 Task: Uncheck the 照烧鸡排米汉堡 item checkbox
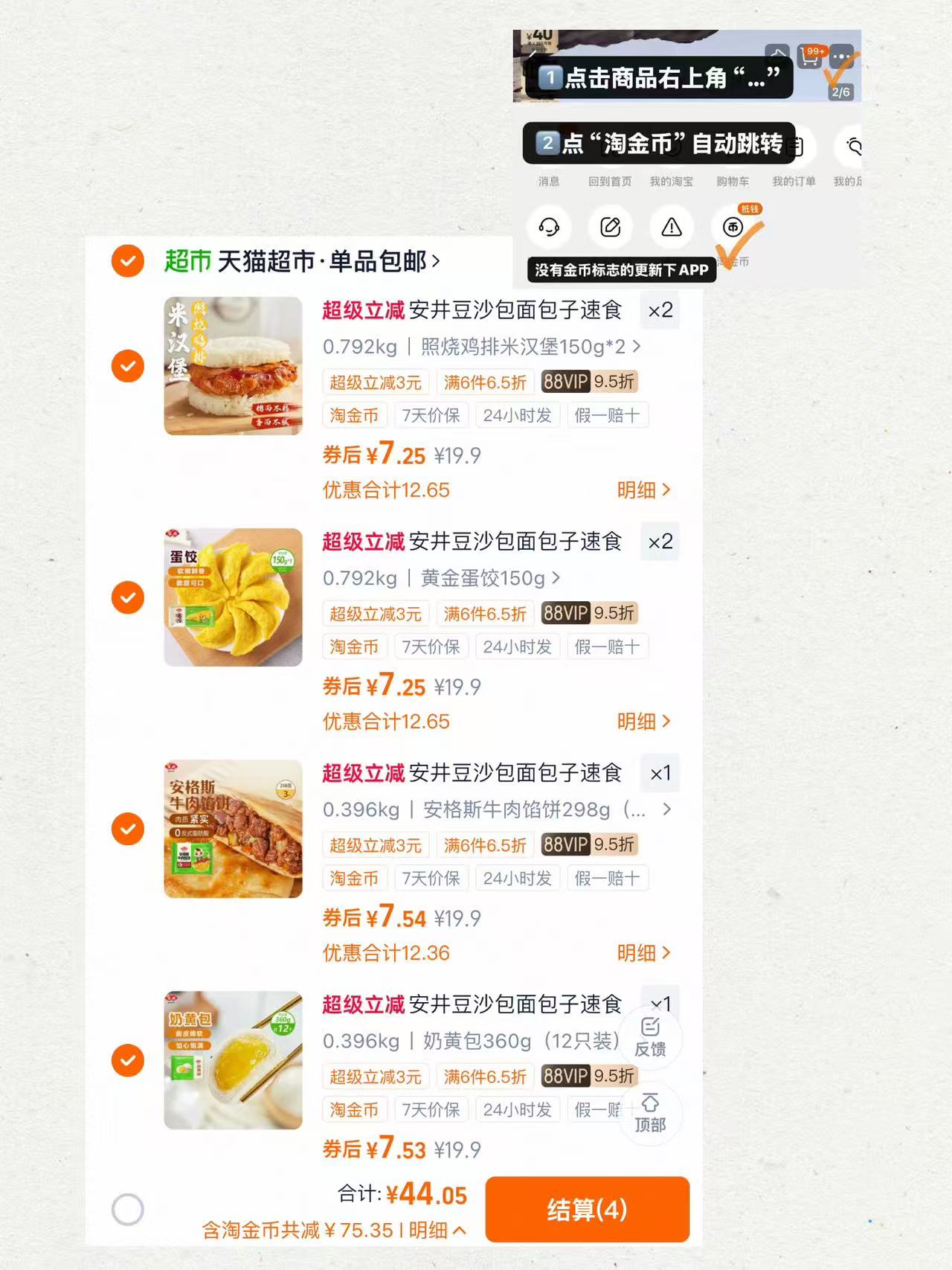[128, 366]
